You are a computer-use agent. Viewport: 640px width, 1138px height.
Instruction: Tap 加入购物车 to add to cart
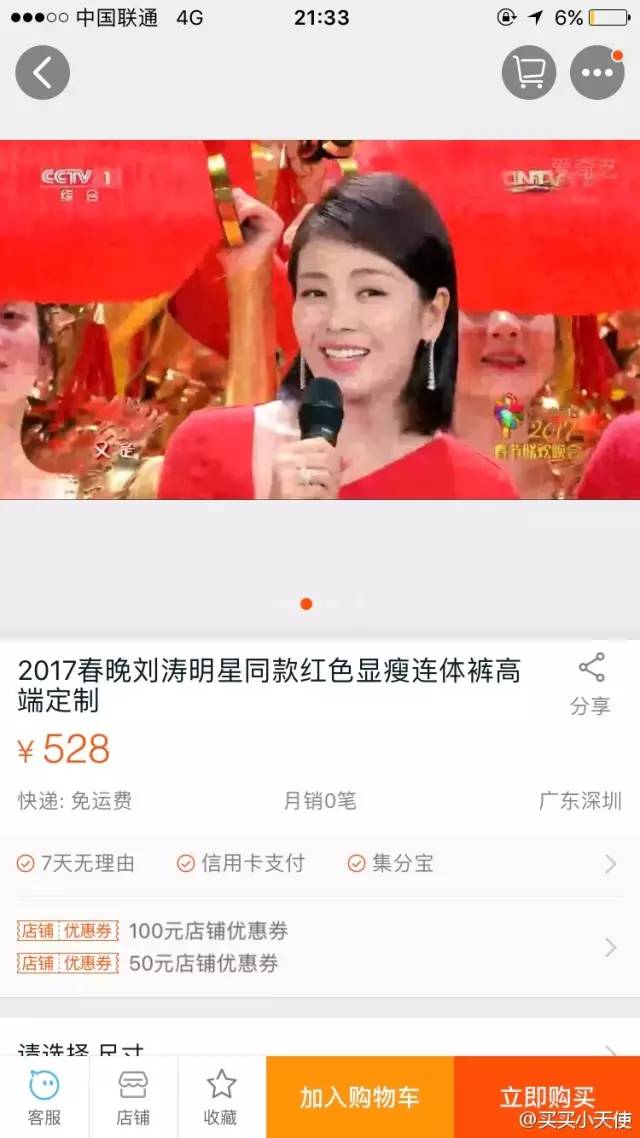tap(359, 1097)
